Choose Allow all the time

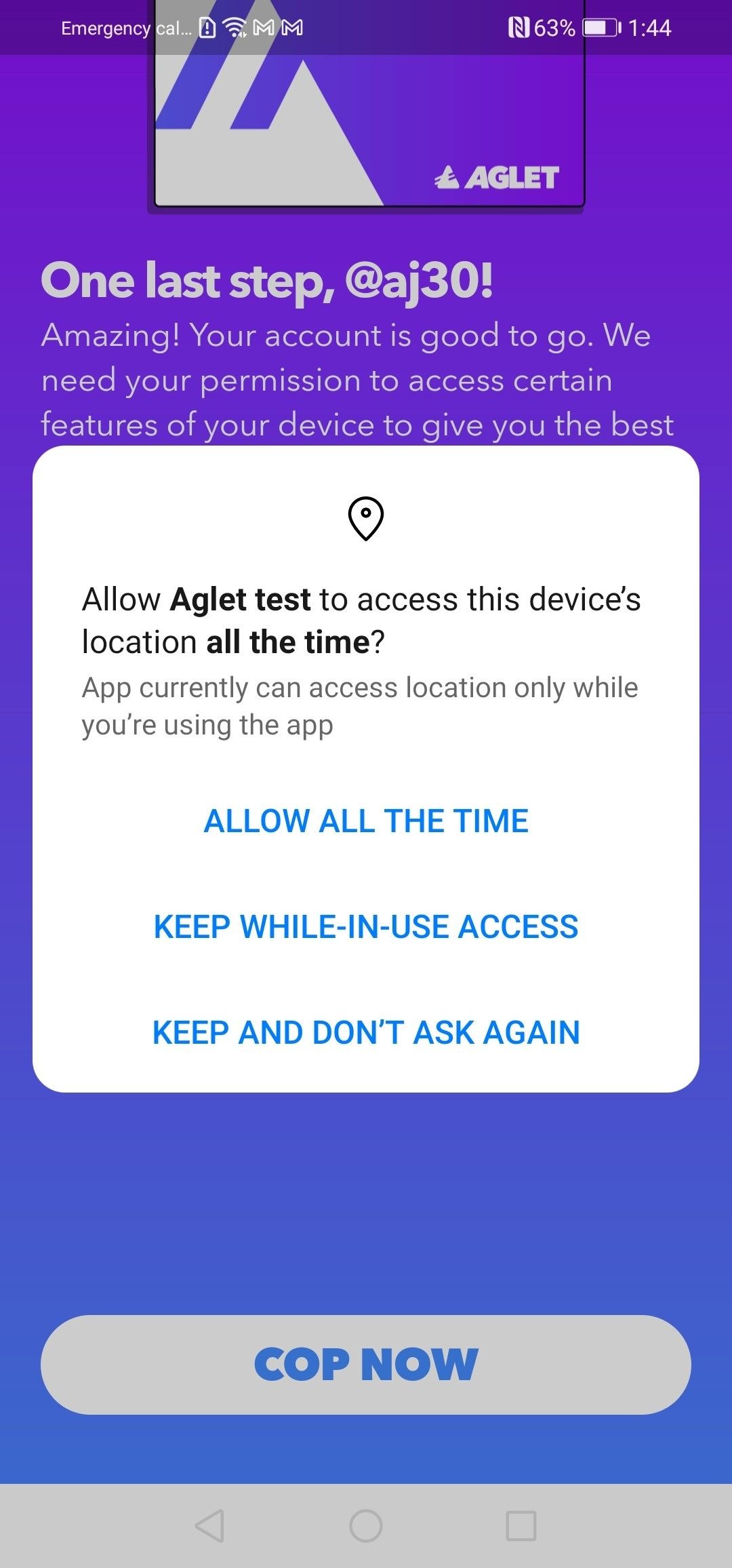pos(366,821)
